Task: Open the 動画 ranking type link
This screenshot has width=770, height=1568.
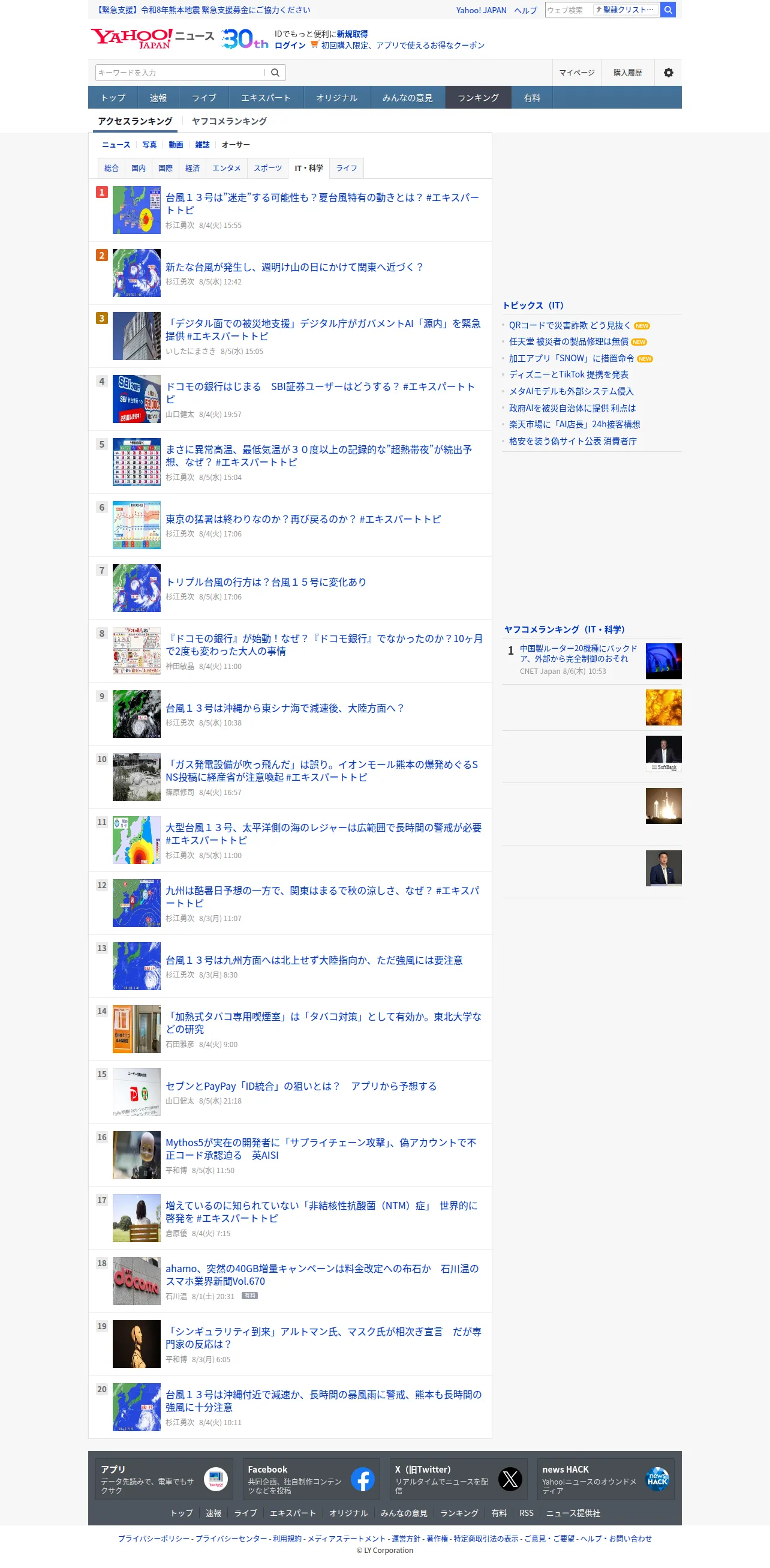Action: pyautogui.click(x=176, y=144)
